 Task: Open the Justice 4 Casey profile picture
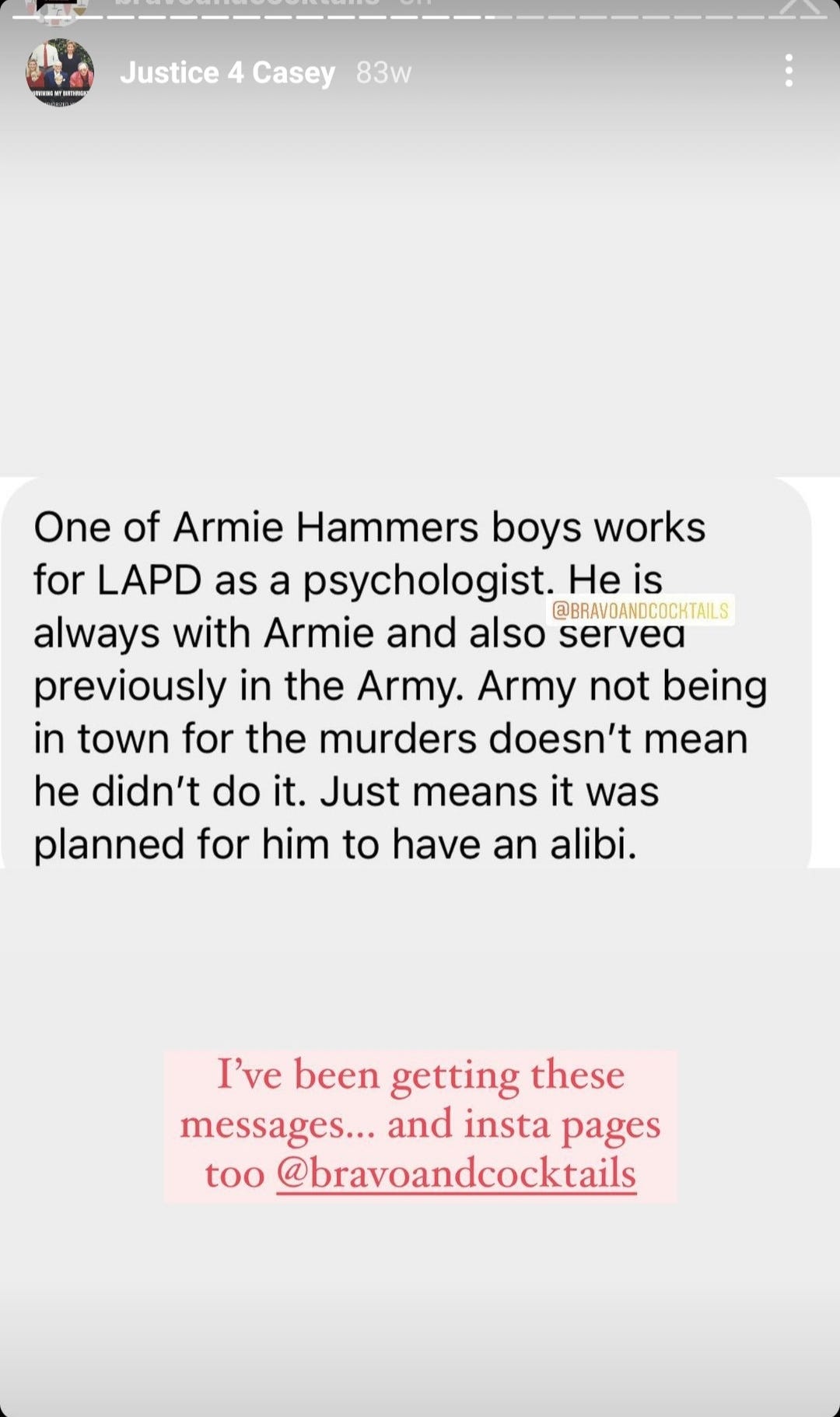(x=60, y=72)
